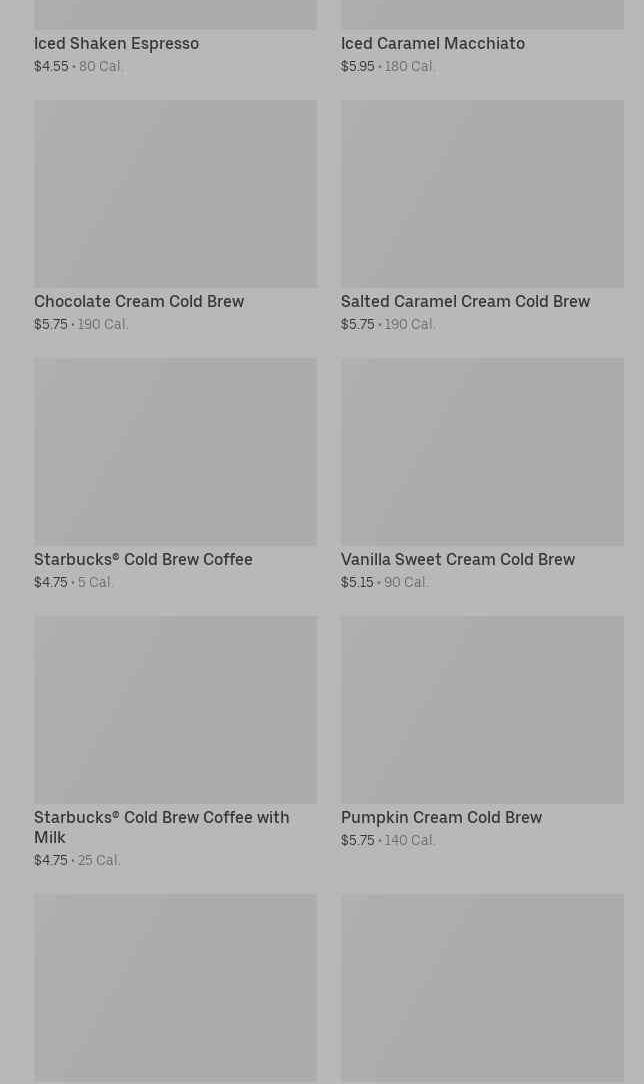Screen dimensions: 644x1084
Task: Open the Iced Shaken Espresso item
Action: [x=176, y=37]
